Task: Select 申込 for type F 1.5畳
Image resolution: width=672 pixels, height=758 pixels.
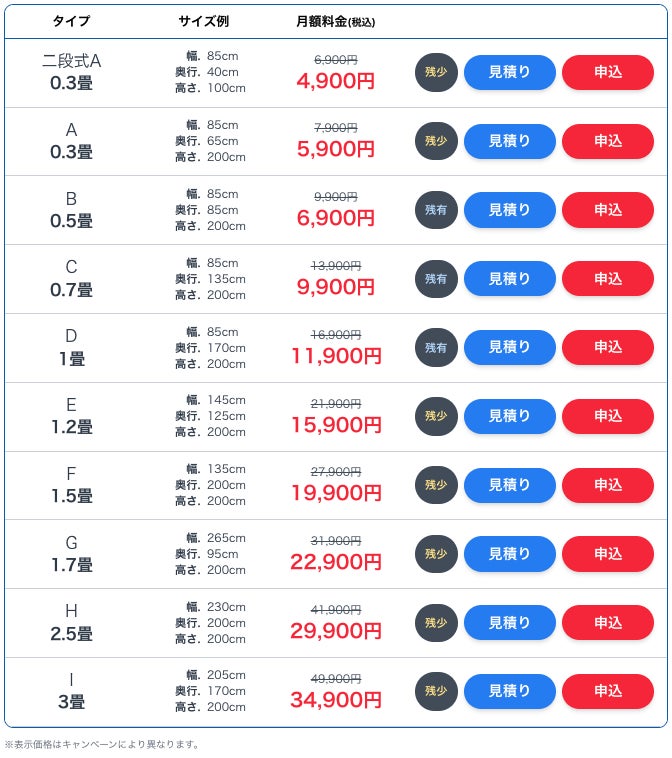Action: pyautogui.click(x=608, y=485)
